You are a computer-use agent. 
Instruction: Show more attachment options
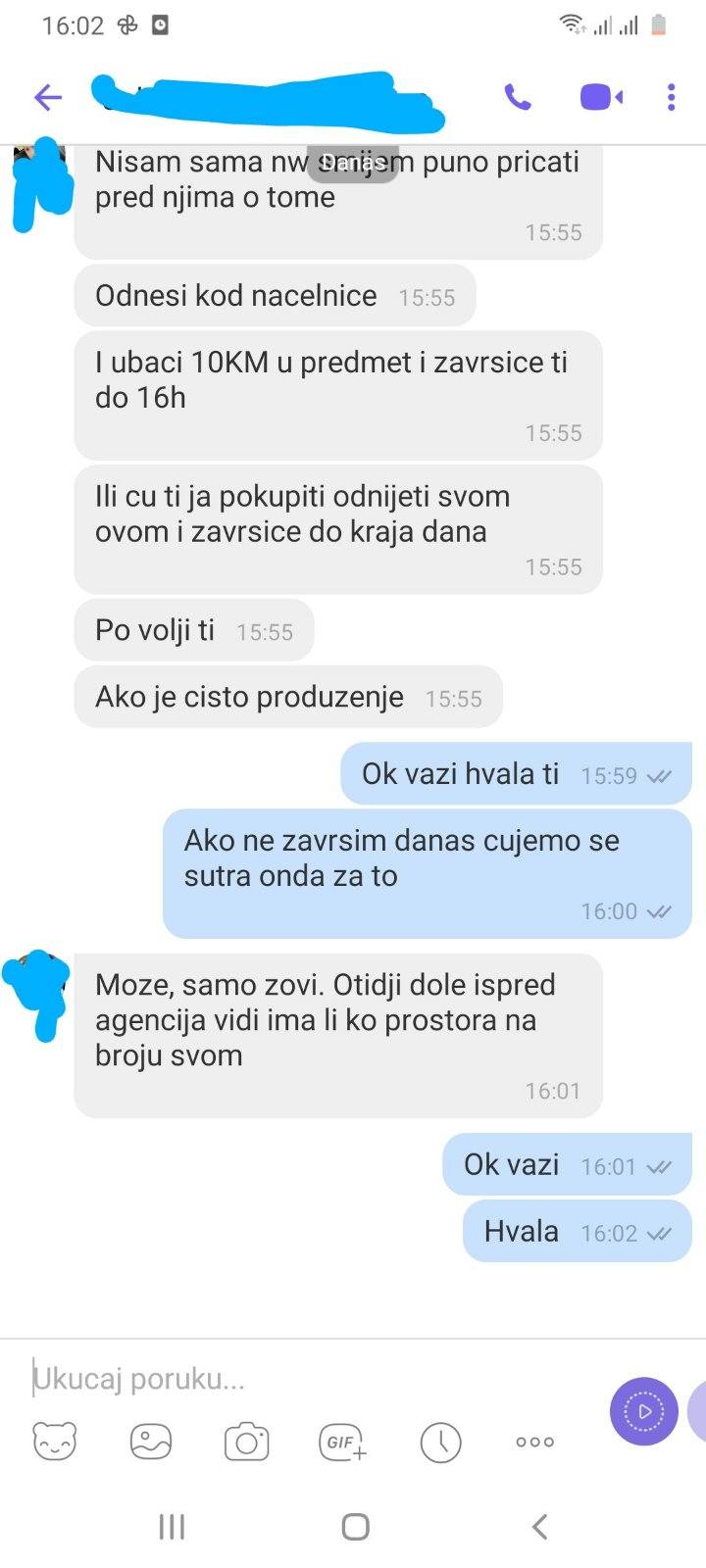pos(535,1442)
